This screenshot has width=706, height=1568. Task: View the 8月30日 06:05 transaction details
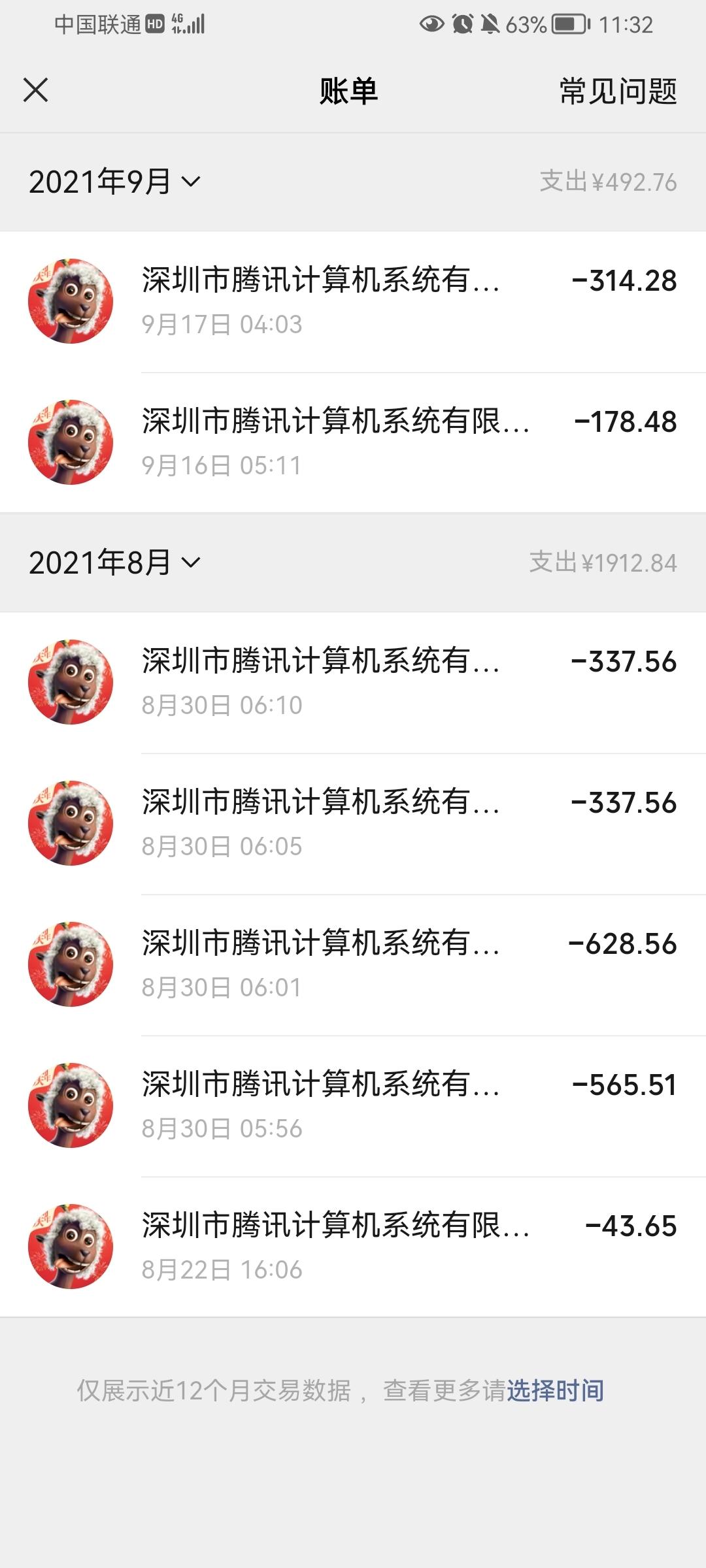coord(353,824)
